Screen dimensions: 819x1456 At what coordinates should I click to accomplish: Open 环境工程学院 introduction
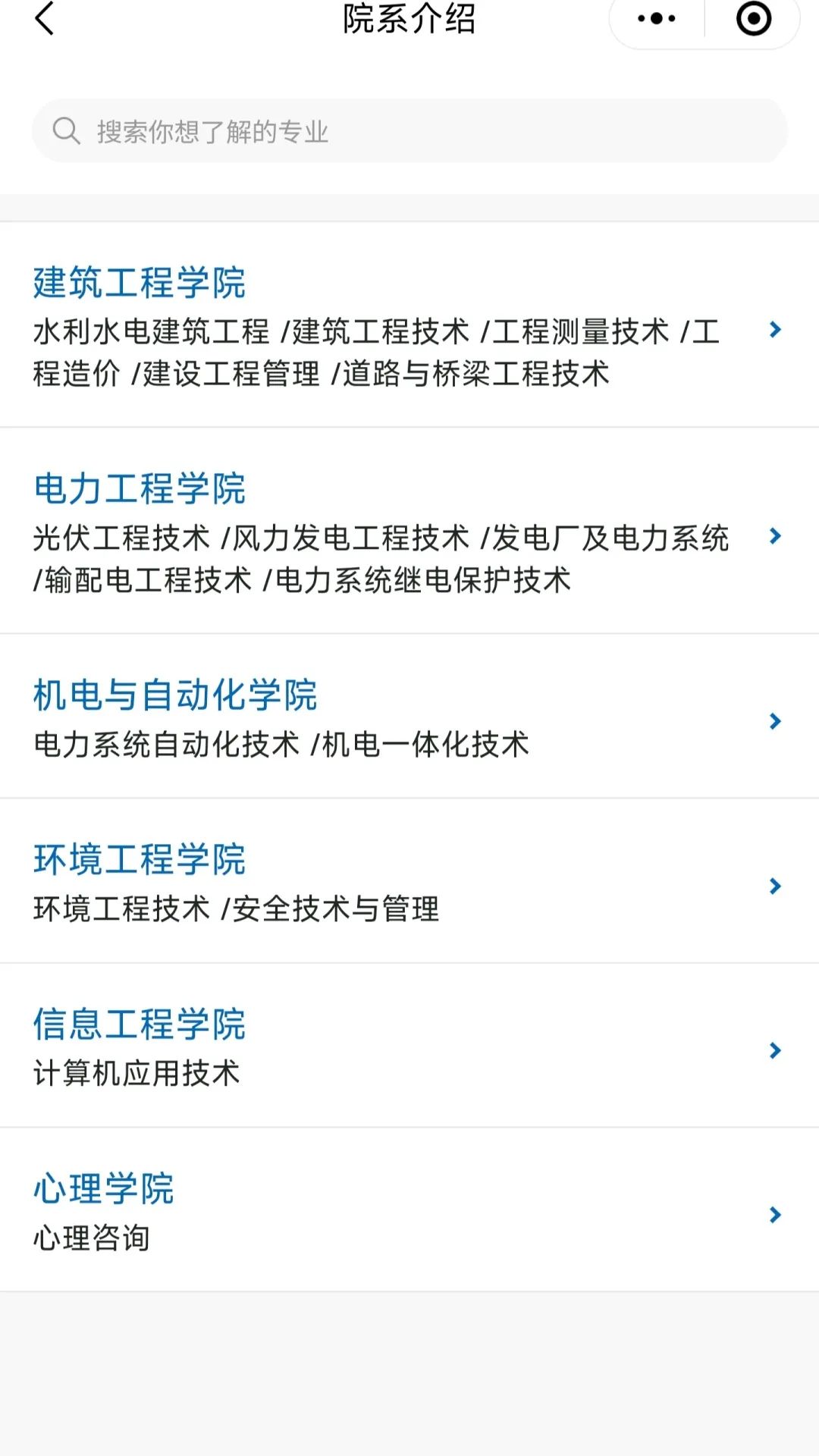(409, 882)
